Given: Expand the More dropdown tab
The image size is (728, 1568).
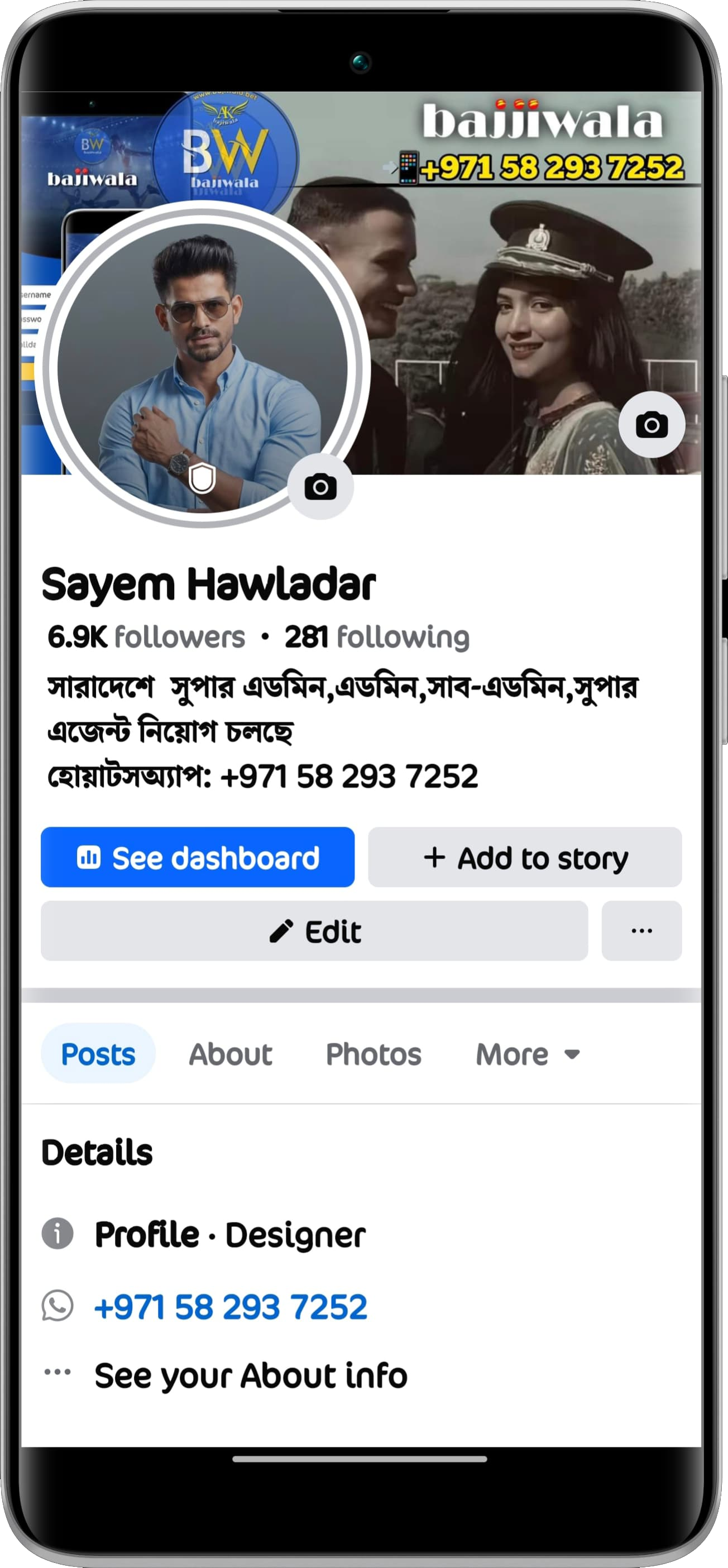Looking at the screenshot, I should (x=526, y=1054).
